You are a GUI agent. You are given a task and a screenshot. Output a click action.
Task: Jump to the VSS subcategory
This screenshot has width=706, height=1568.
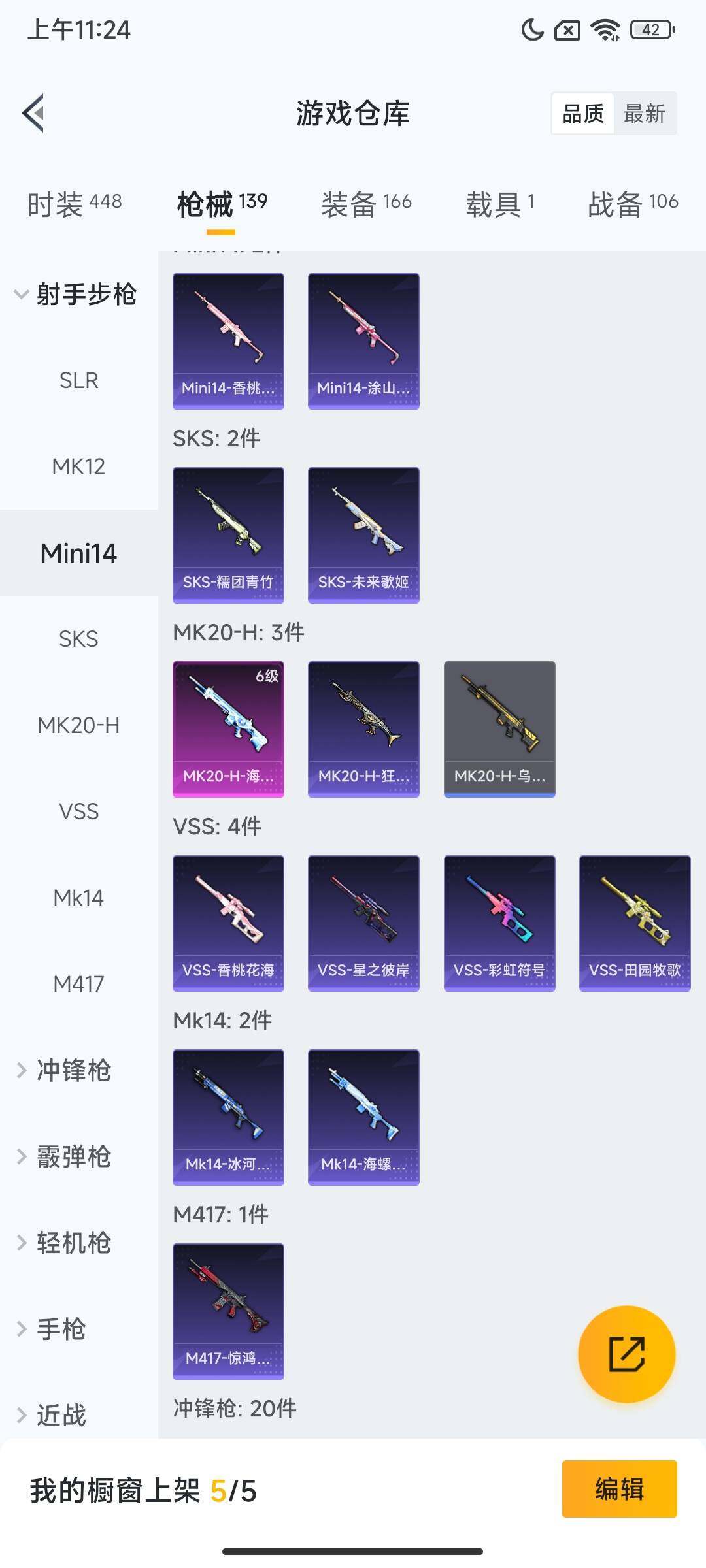(78, 811)
